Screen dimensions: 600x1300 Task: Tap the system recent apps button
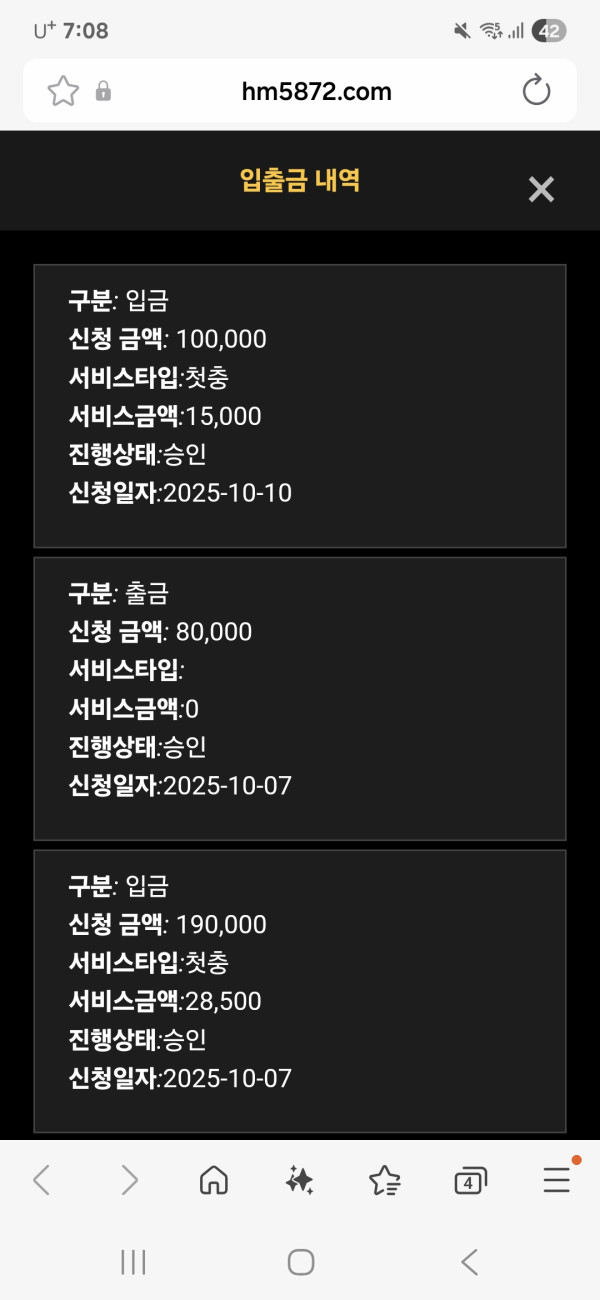133,1262
